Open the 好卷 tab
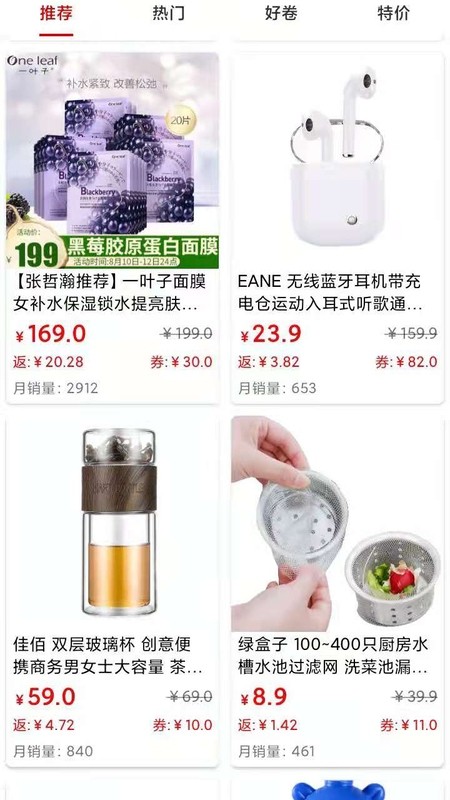This screenshot has width=450, height=800. (281, 13)
